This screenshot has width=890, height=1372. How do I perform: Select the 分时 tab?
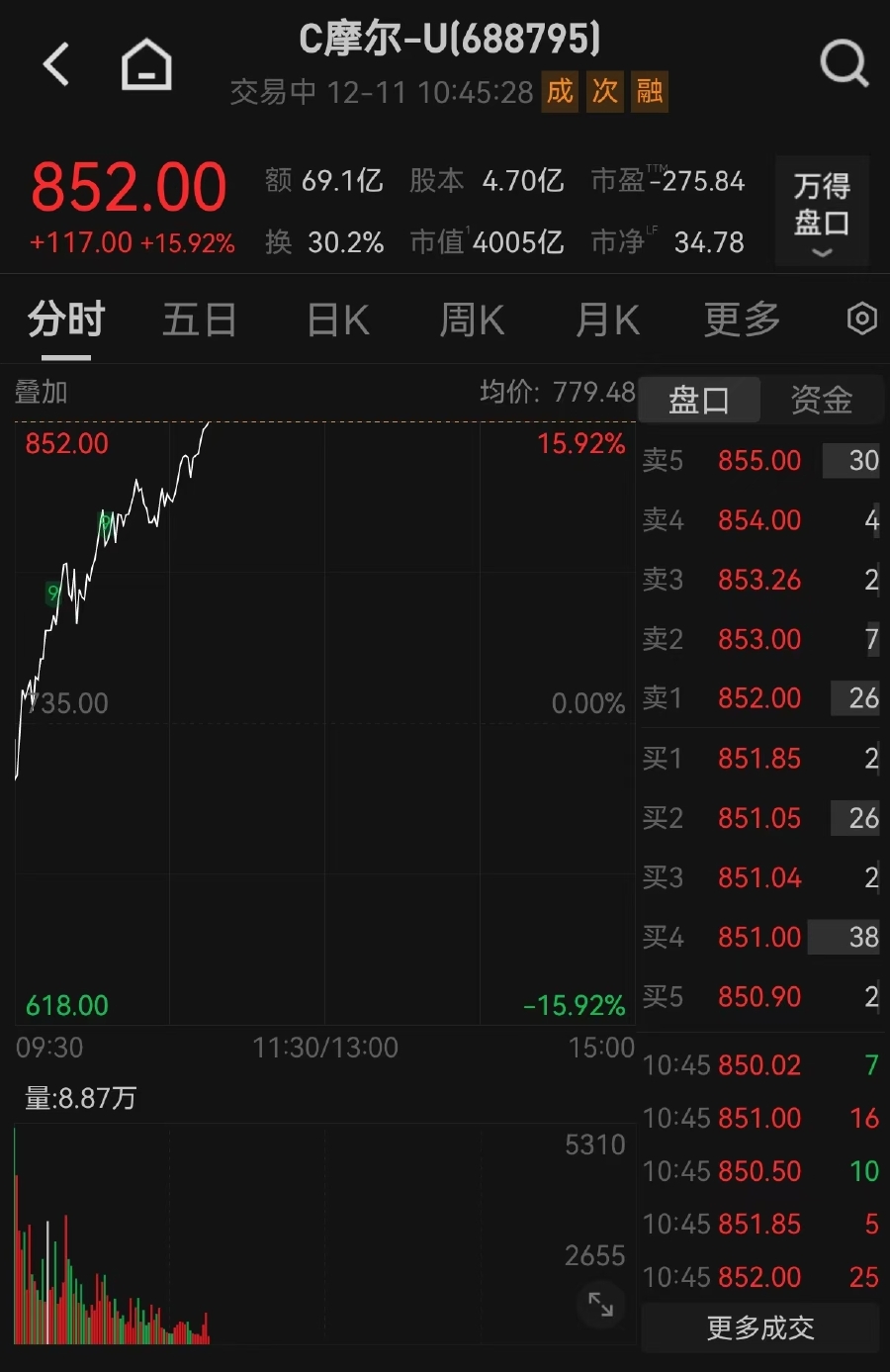pyautogui.click(x=66, y=320)
